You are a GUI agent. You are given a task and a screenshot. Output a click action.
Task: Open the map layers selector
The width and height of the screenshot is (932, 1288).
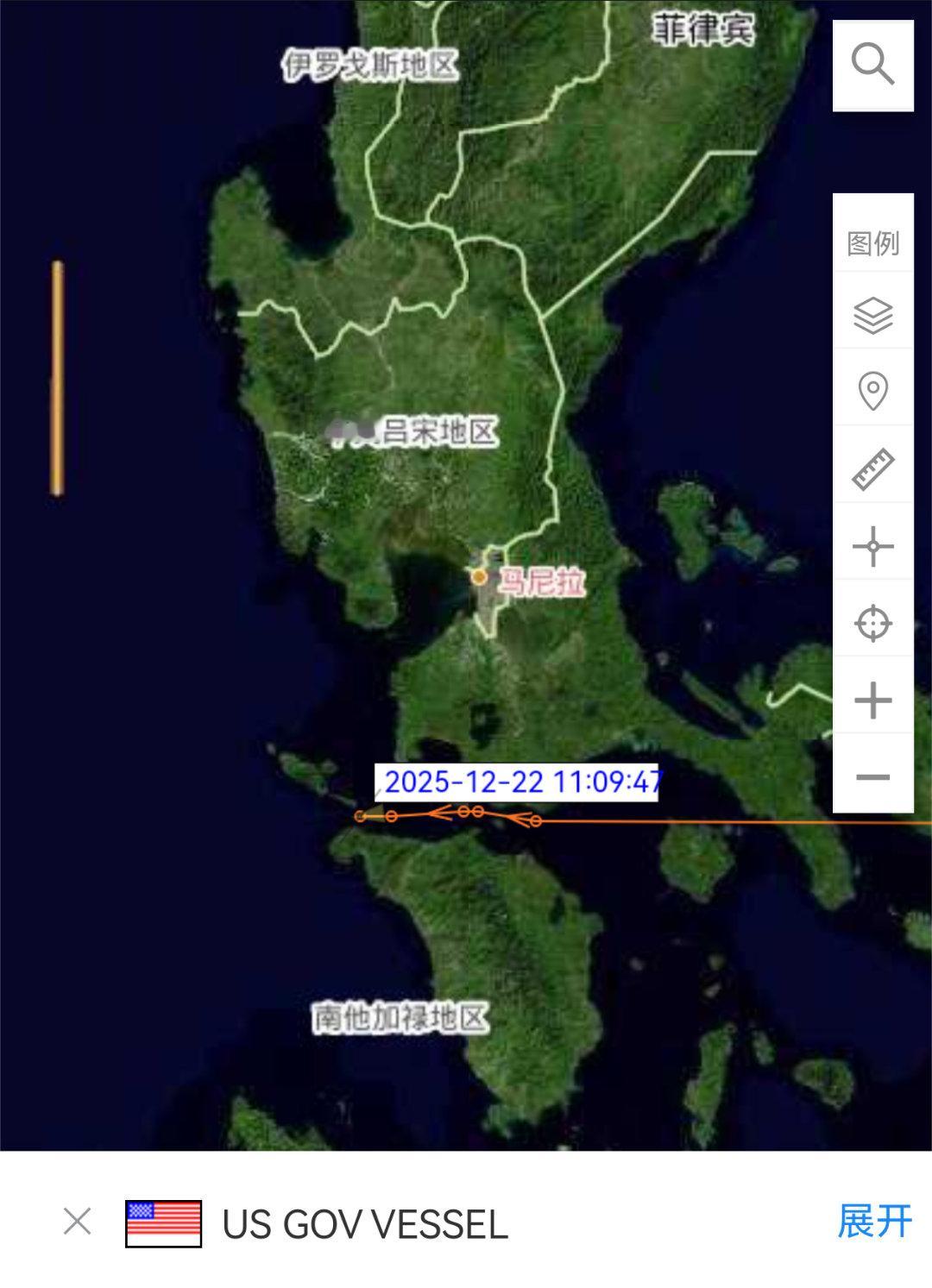tap(872, 315)
